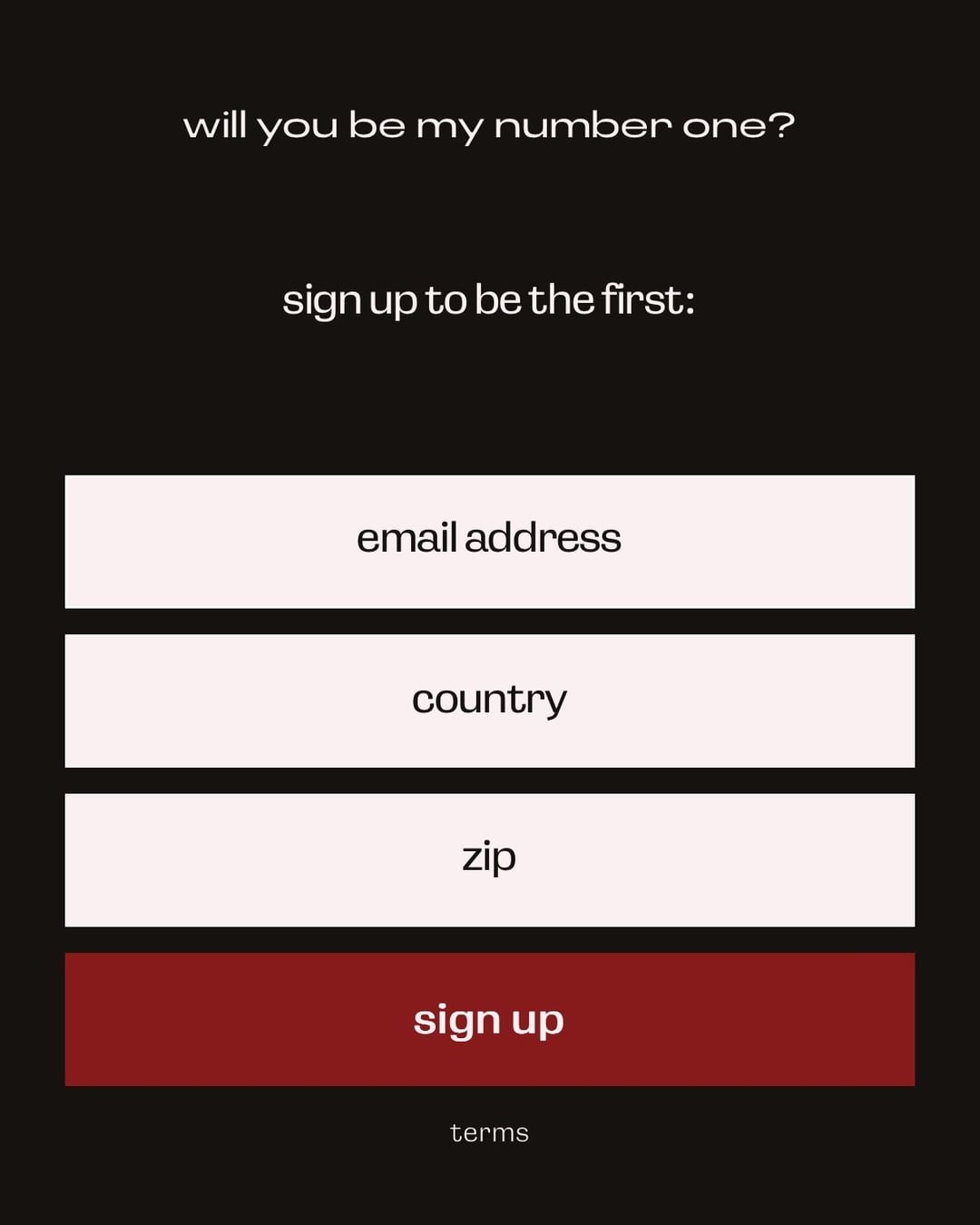Open the terms link
The height and width of the screenshot is (1225, 980).
click(x=489, y=1132)
